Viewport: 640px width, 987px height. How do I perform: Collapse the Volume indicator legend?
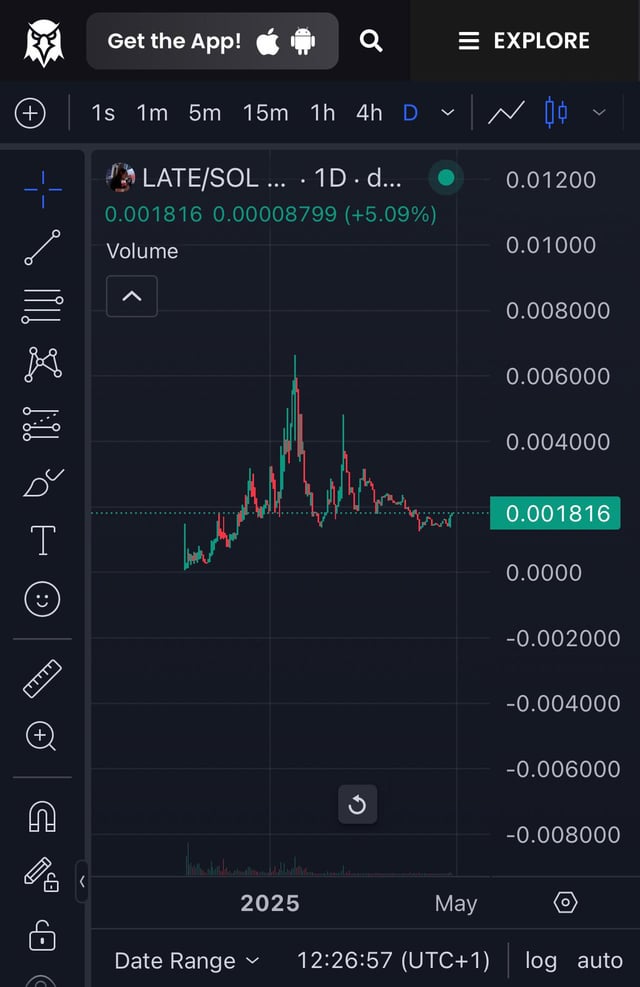pos(132,296)
